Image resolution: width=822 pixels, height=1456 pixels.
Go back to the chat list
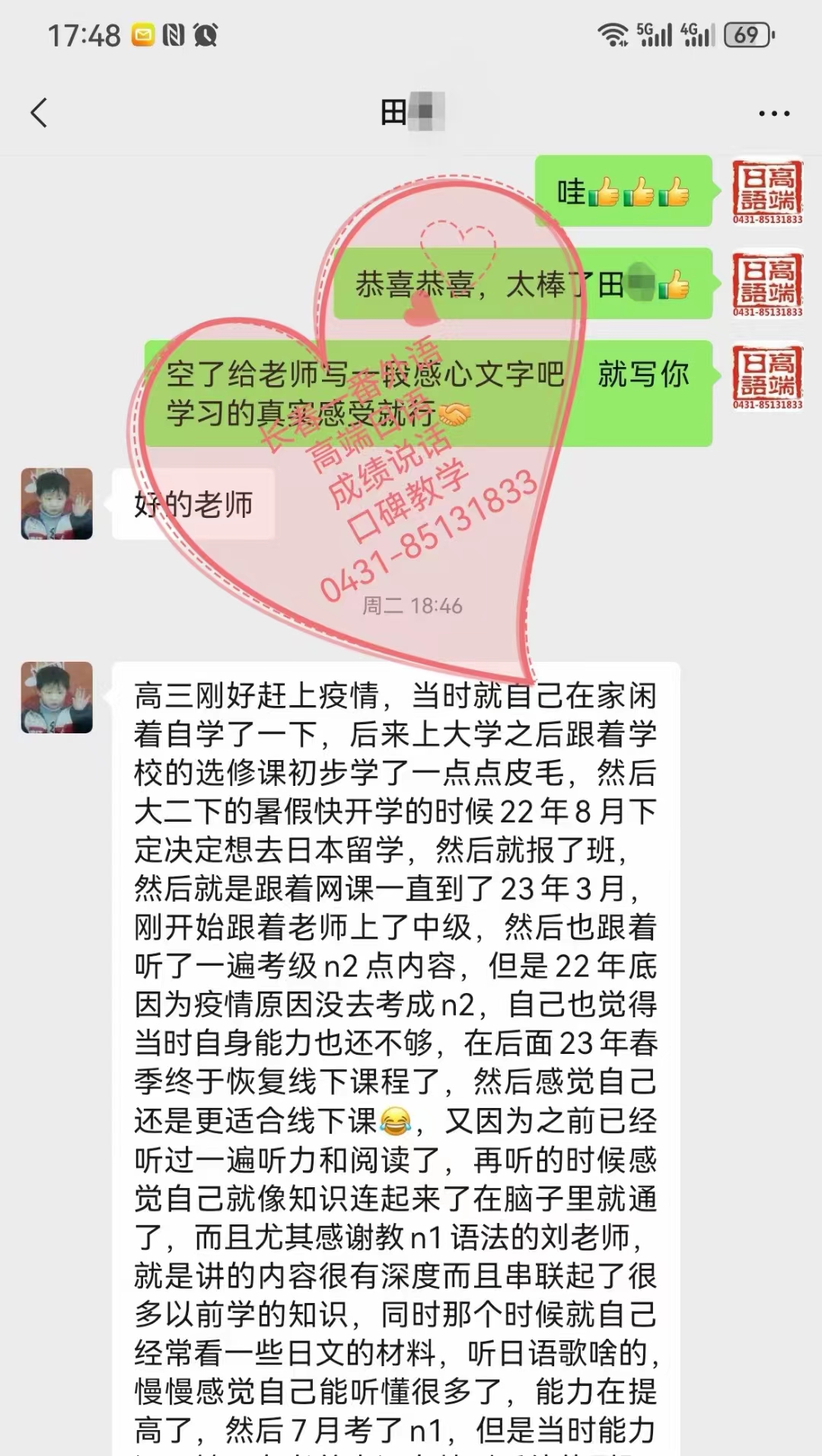coord(39,113)
